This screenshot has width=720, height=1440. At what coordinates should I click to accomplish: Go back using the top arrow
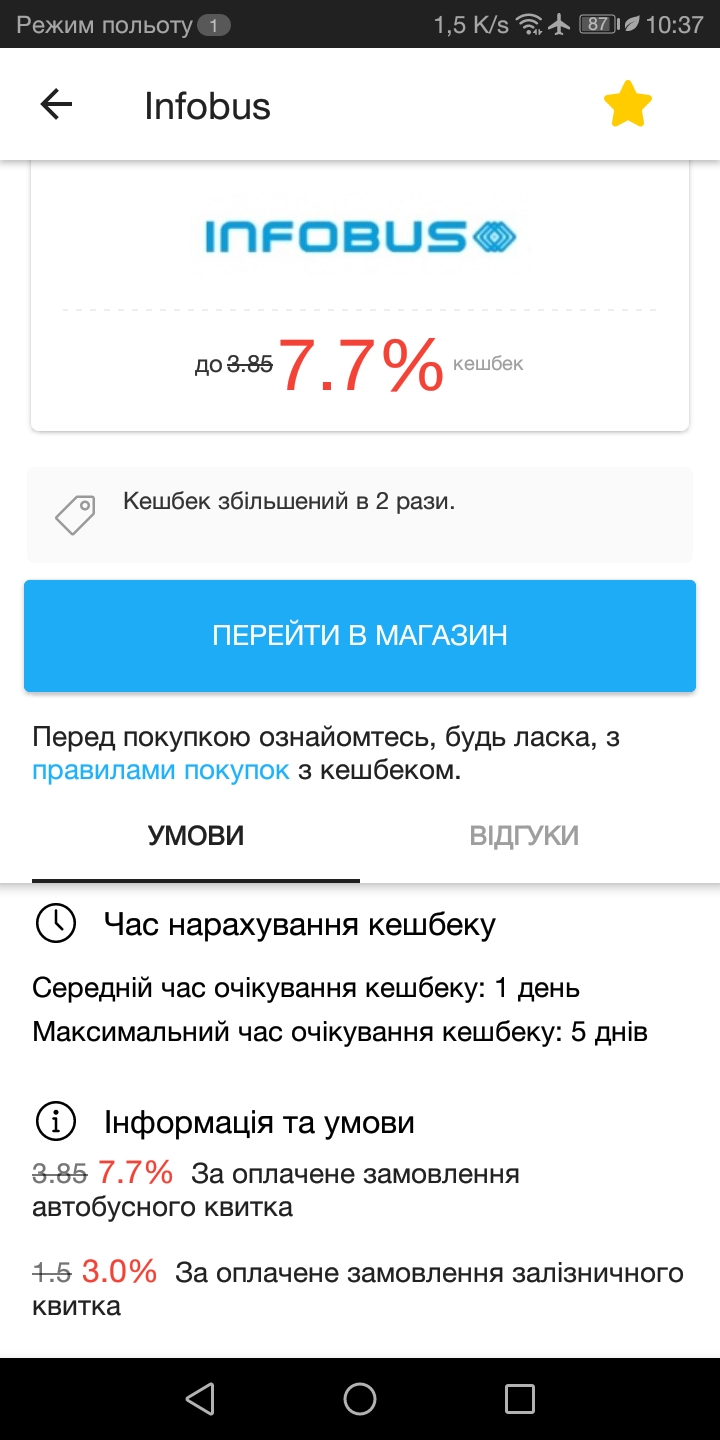[56, 105]
